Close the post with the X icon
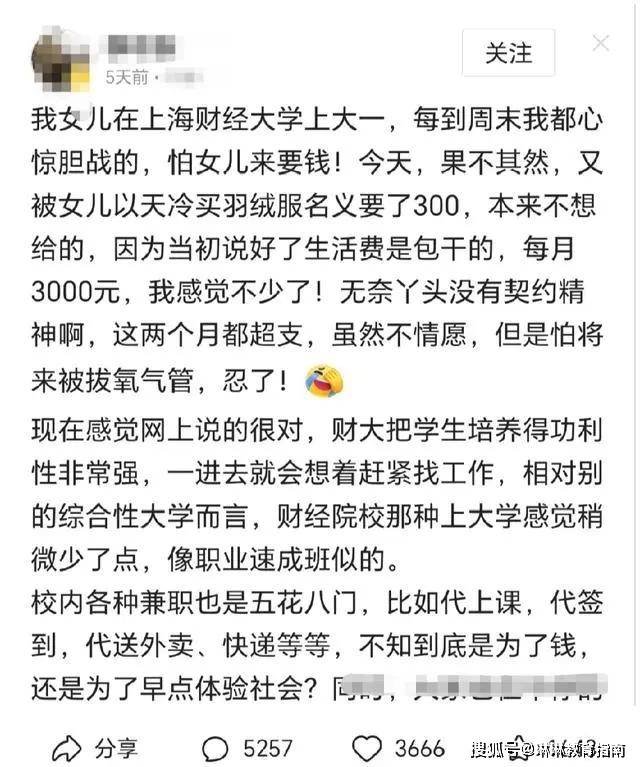640x767 pixels. (601, 44)
